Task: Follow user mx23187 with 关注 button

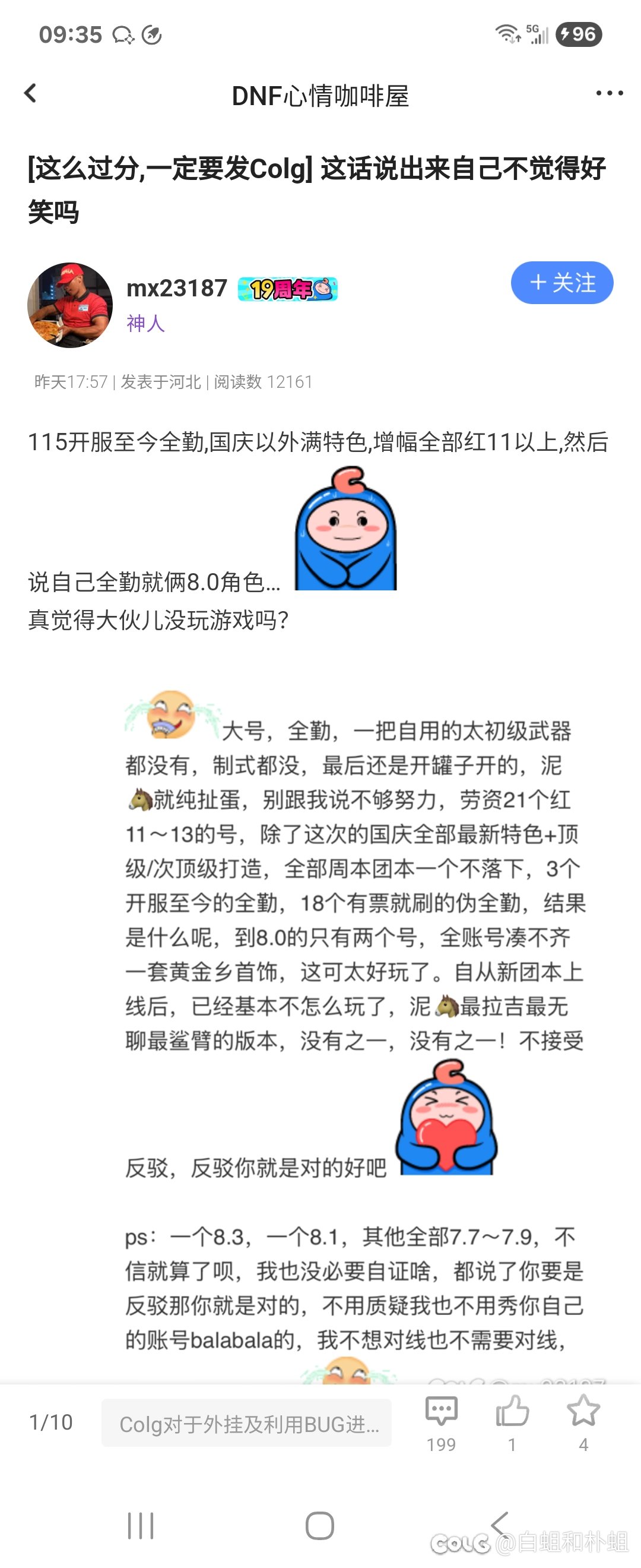Action: point(561,283)
